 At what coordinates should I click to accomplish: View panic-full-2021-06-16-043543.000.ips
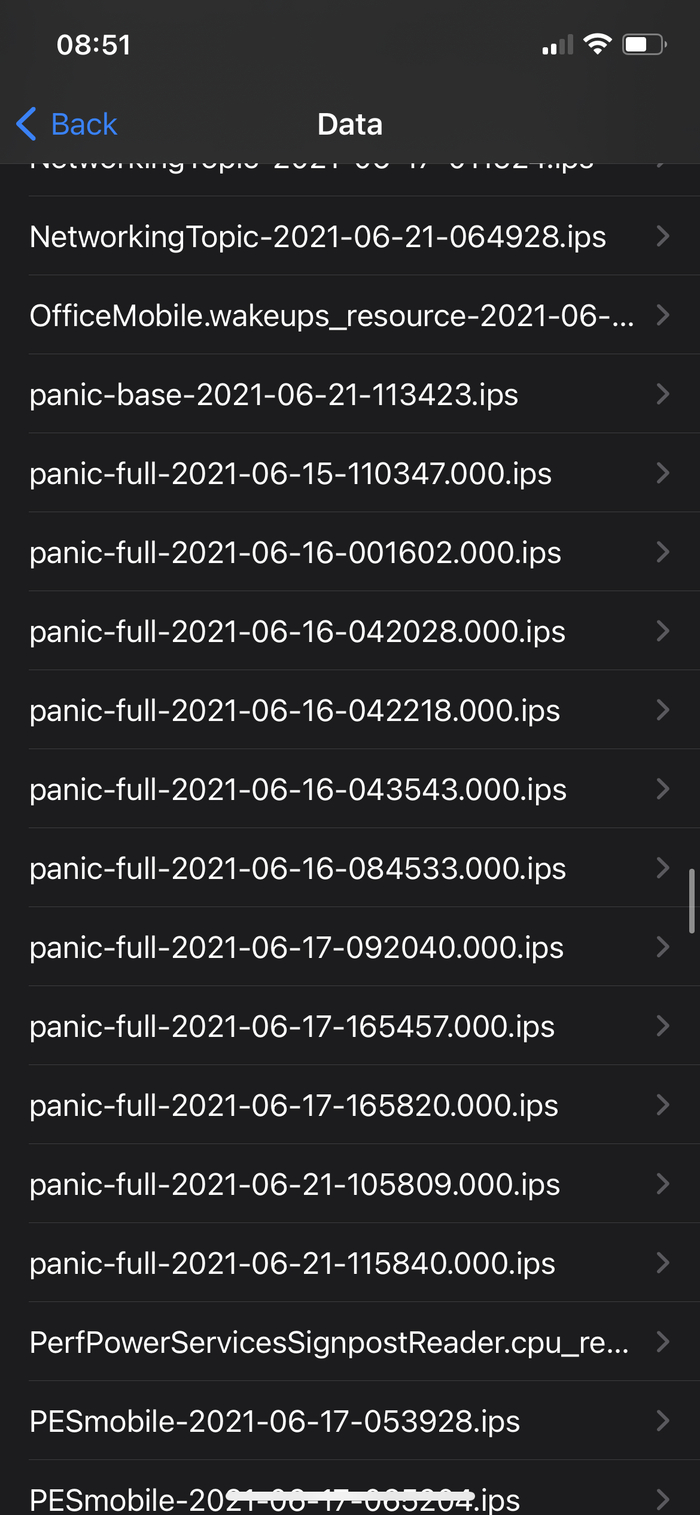[x=298, y=790]
